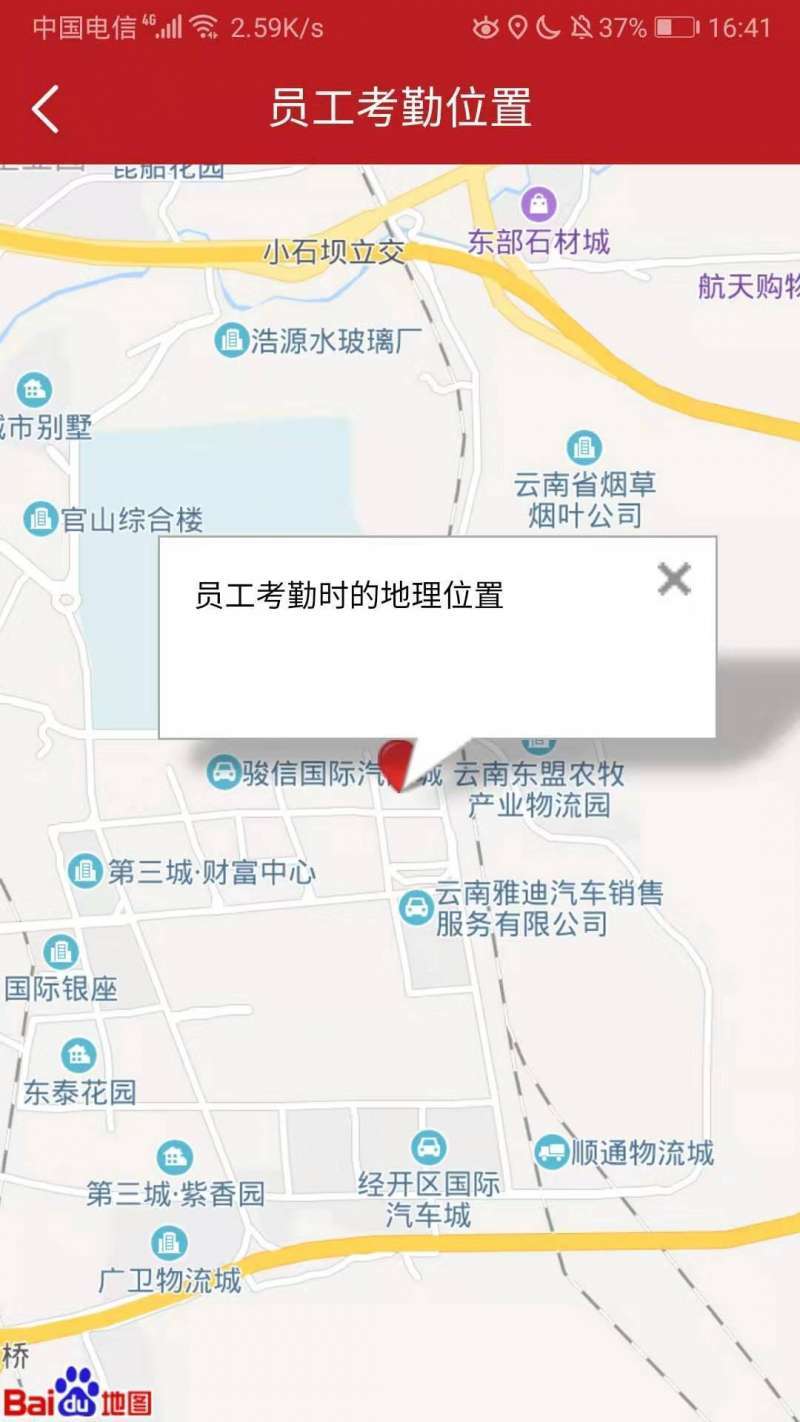Click the 员工考勤位置 title bar
The height and width of the screenshot is (1422, 800).
(x=400, y=109)
